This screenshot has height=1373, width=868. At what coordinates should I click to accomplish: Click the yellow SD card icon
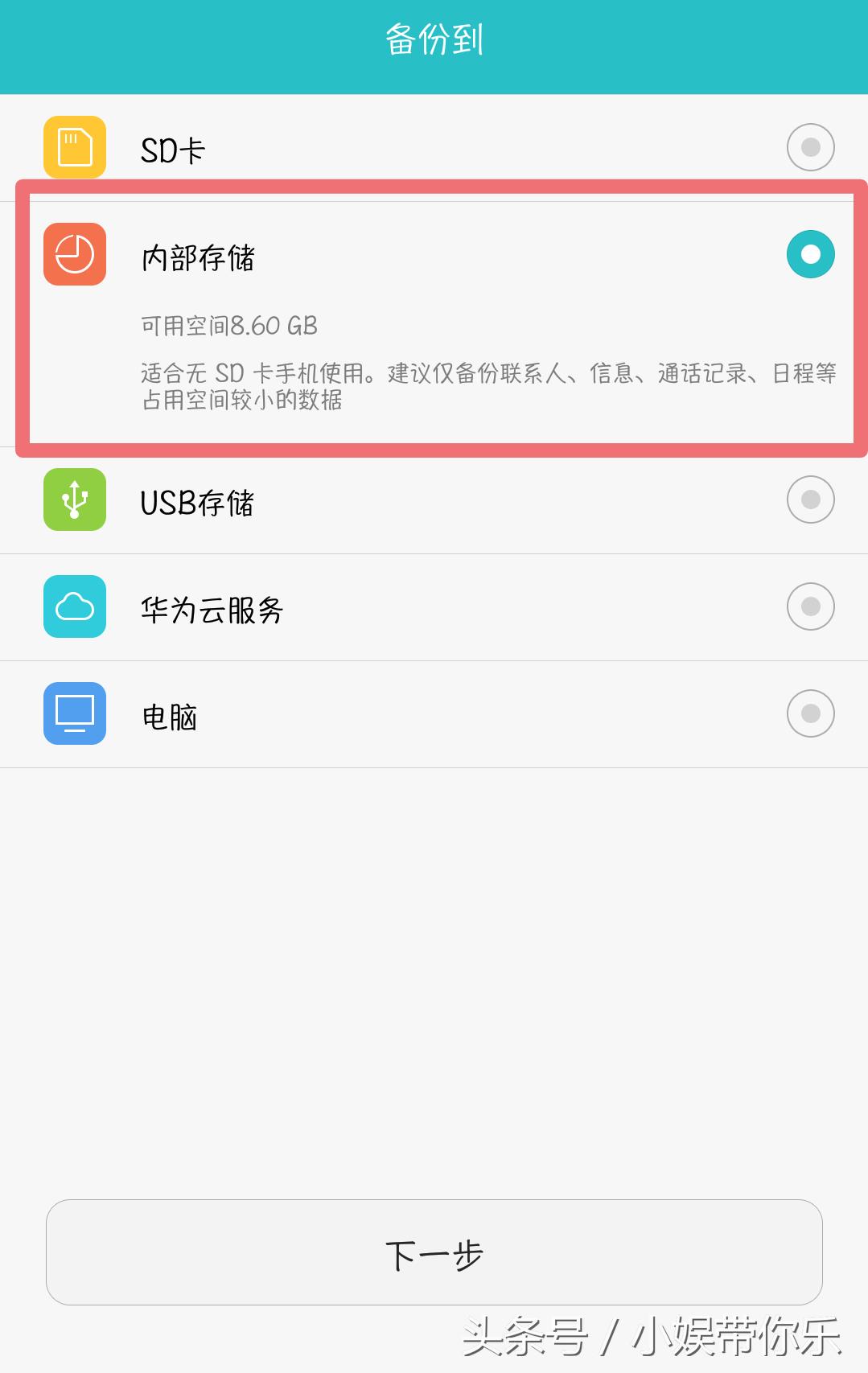click(74, 147)
